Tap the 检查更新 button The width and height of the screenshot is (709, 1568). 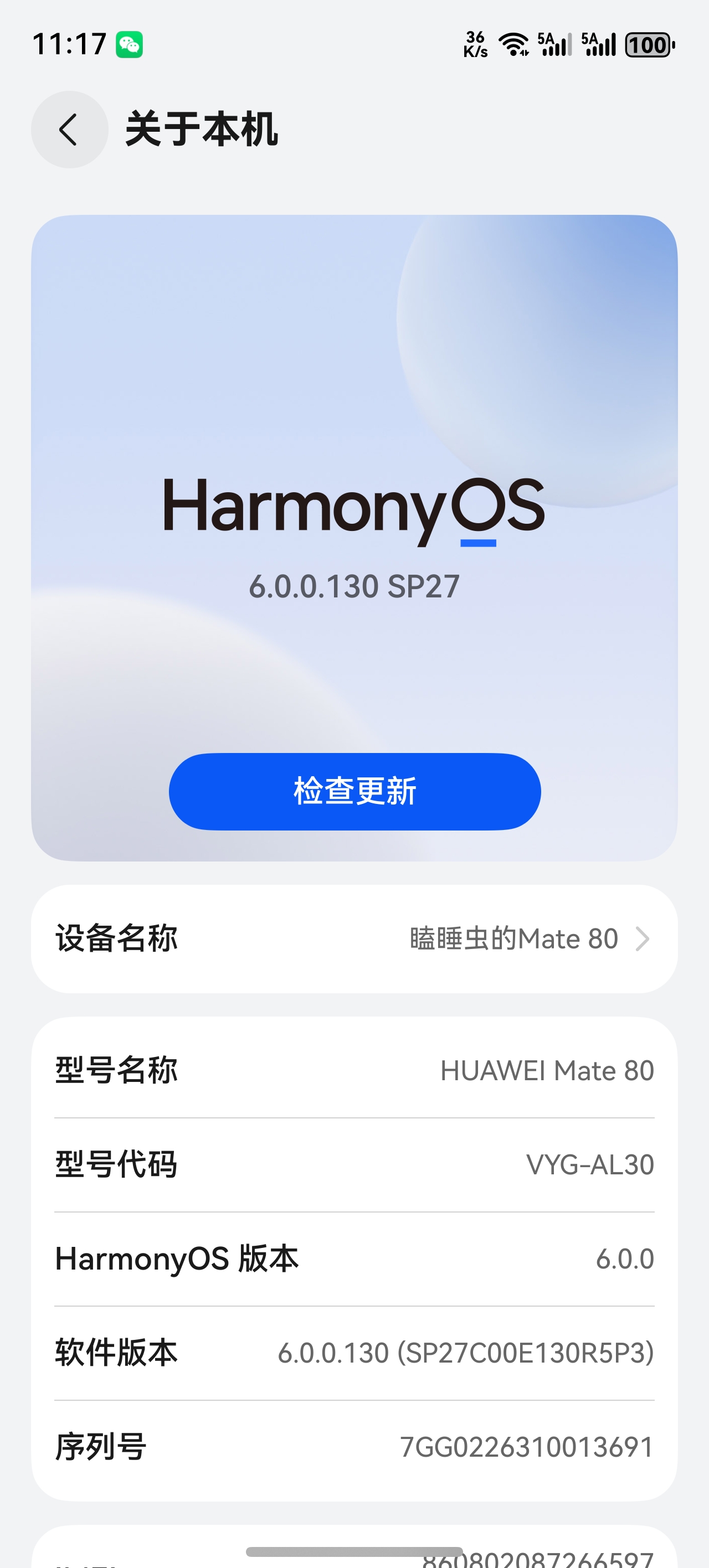[354, 791]
